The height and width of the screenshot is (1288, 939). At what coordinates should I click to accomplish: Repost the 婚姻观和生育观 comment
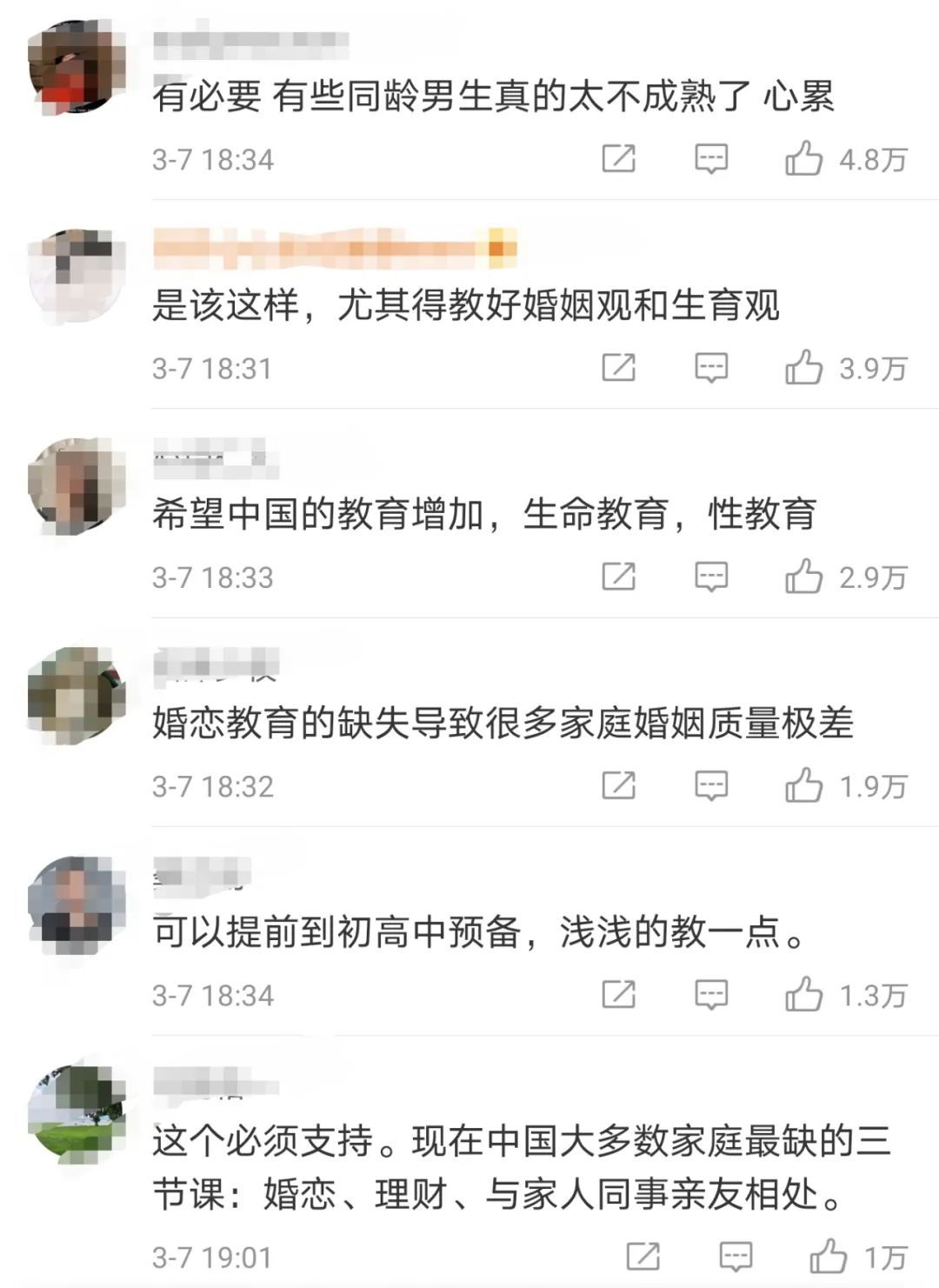point(618,368)
